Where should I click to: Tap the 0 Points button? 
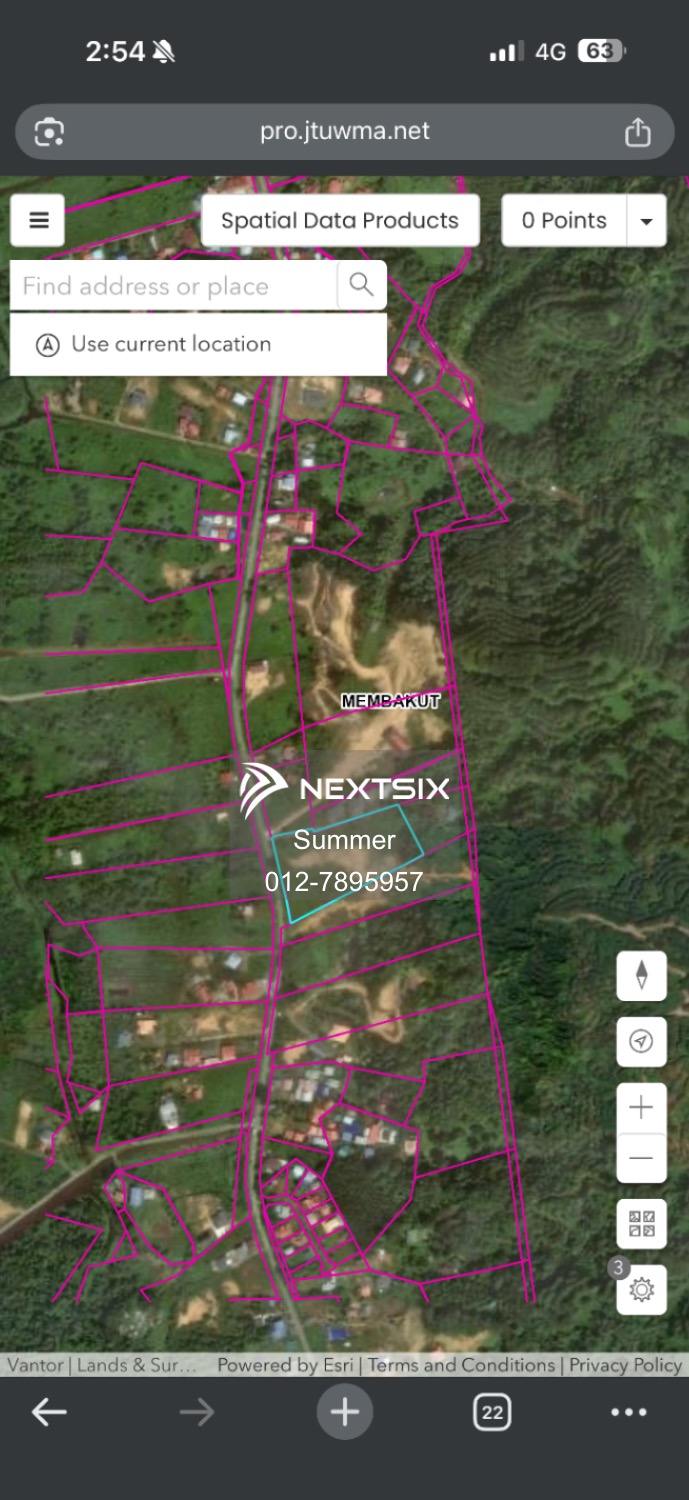click(564, 221)
